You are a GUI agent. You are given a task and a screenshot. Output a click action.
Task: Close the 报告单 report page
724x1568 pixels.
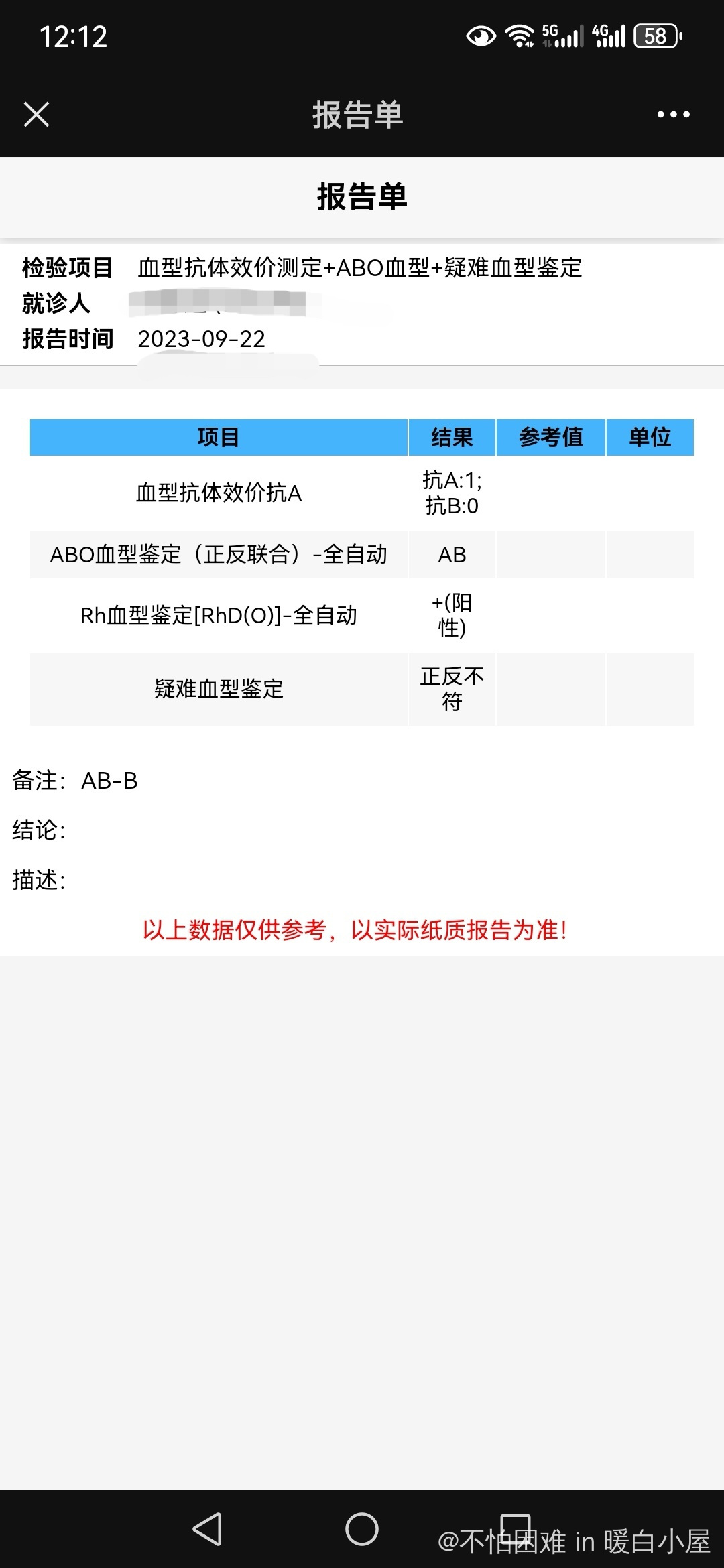(36, 114)
